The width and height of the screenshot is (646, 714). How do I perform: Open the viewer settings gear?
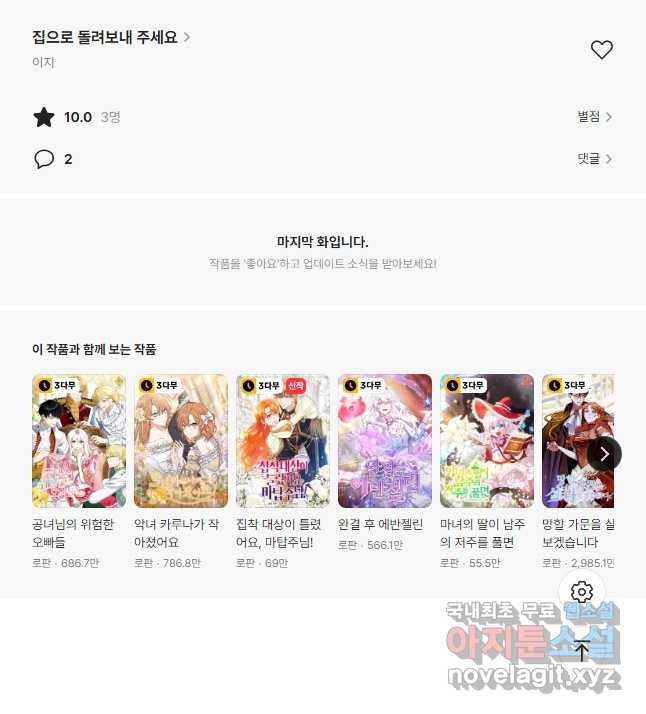click(582, 592)
